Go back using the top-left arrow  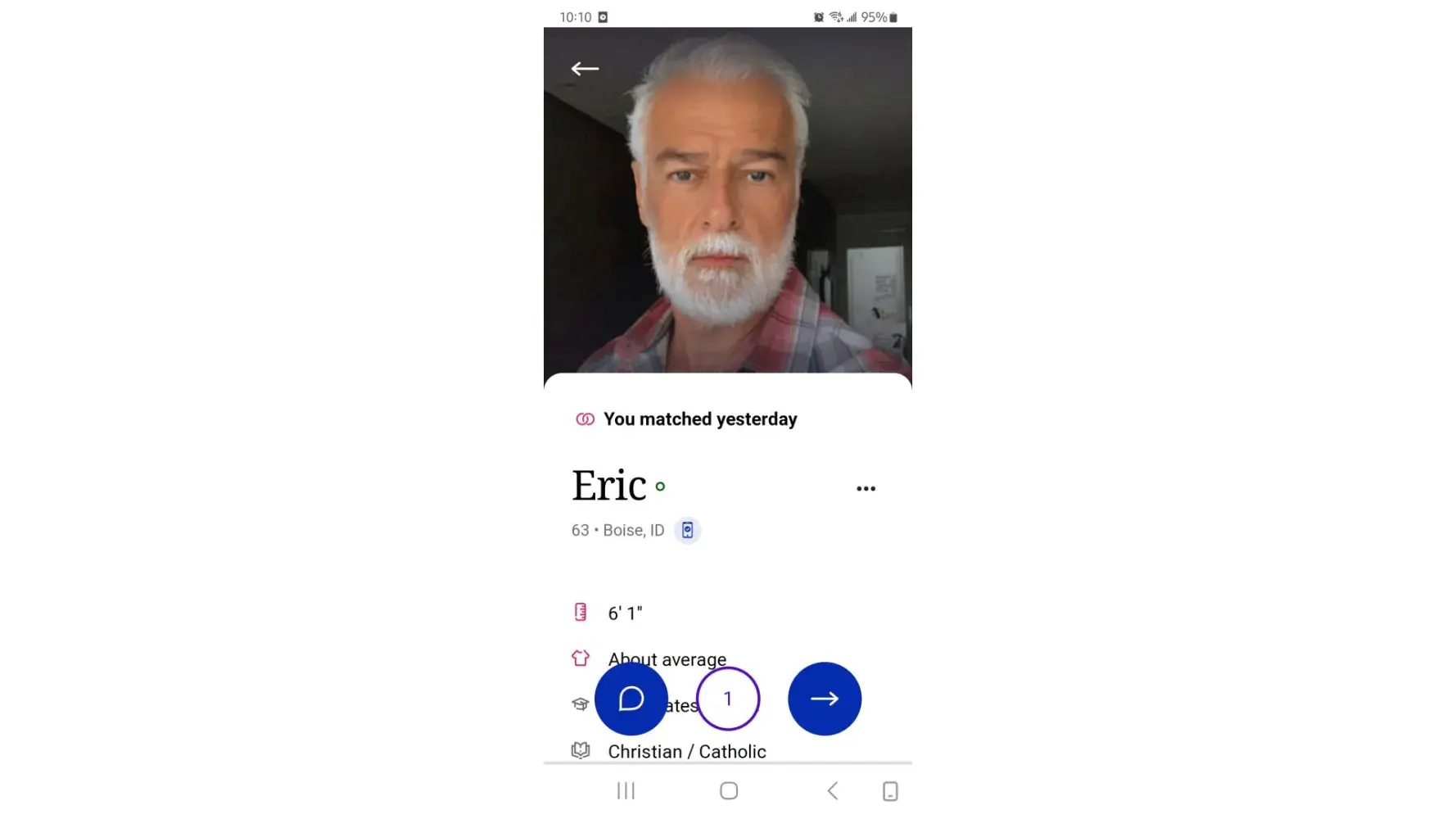point(585,69)
